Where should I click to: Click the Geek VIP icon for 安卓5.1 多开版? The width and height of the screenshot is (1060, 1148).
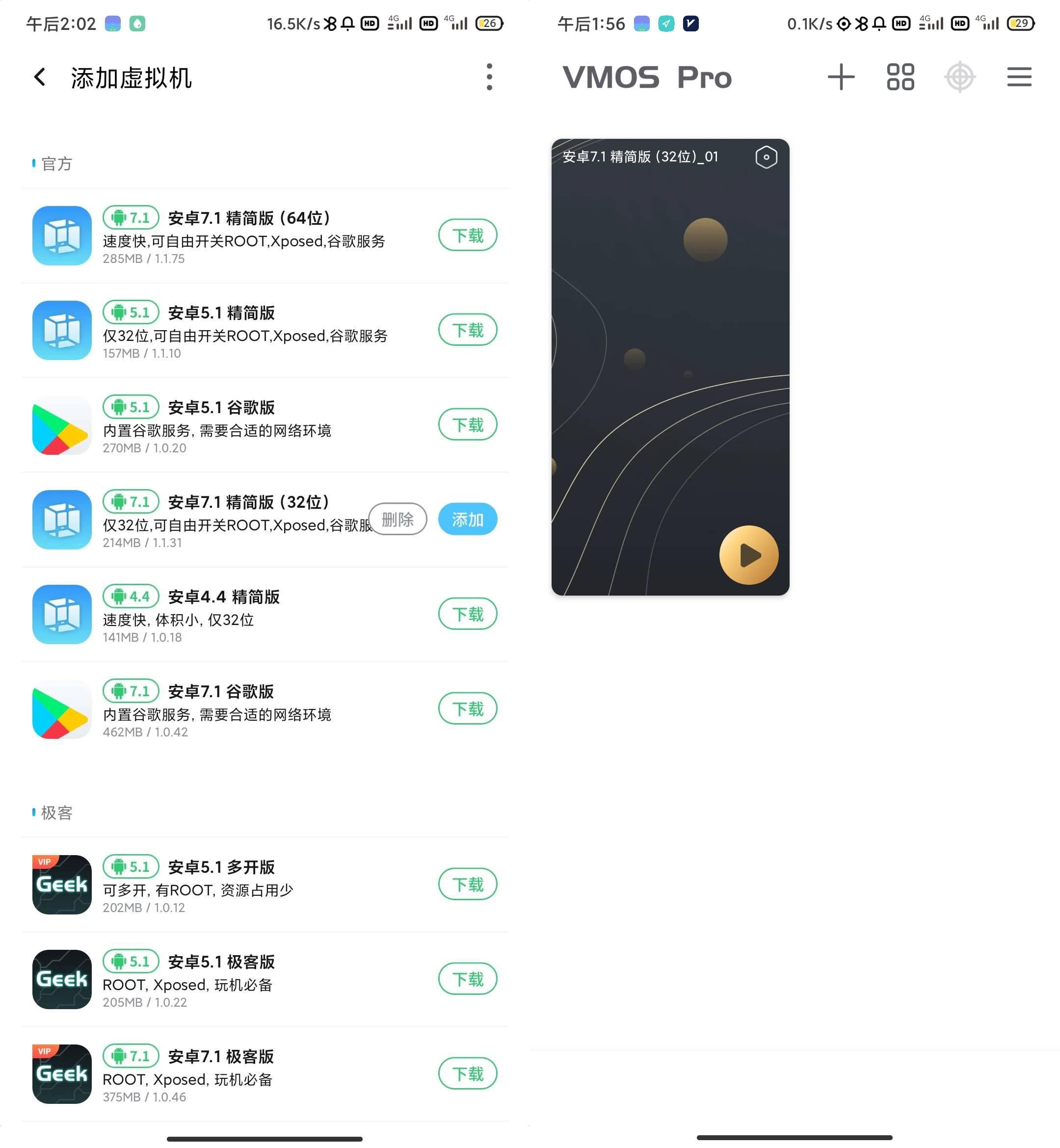[61, 885]
